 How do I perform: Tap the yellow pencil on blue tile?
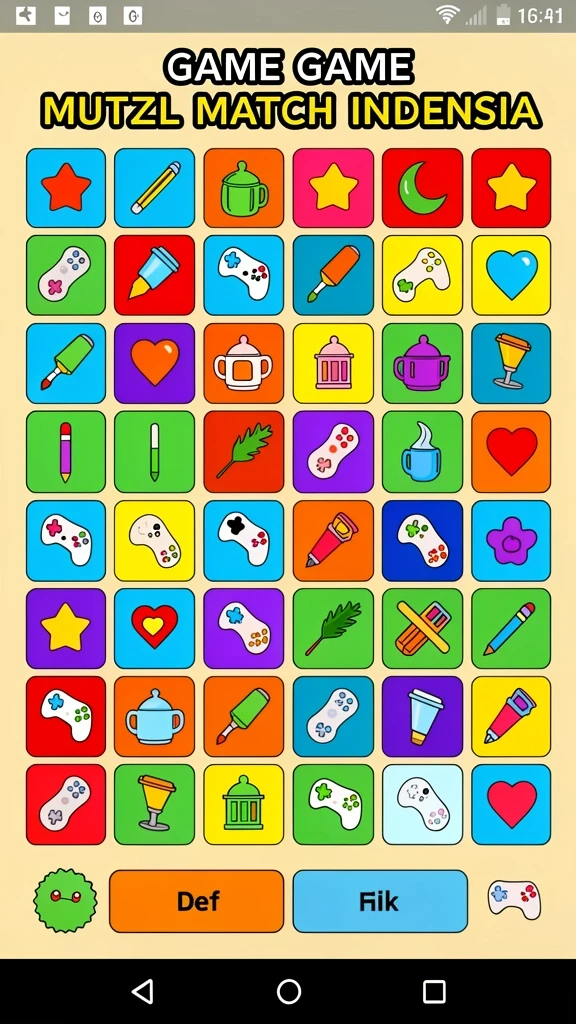[154, 187]
